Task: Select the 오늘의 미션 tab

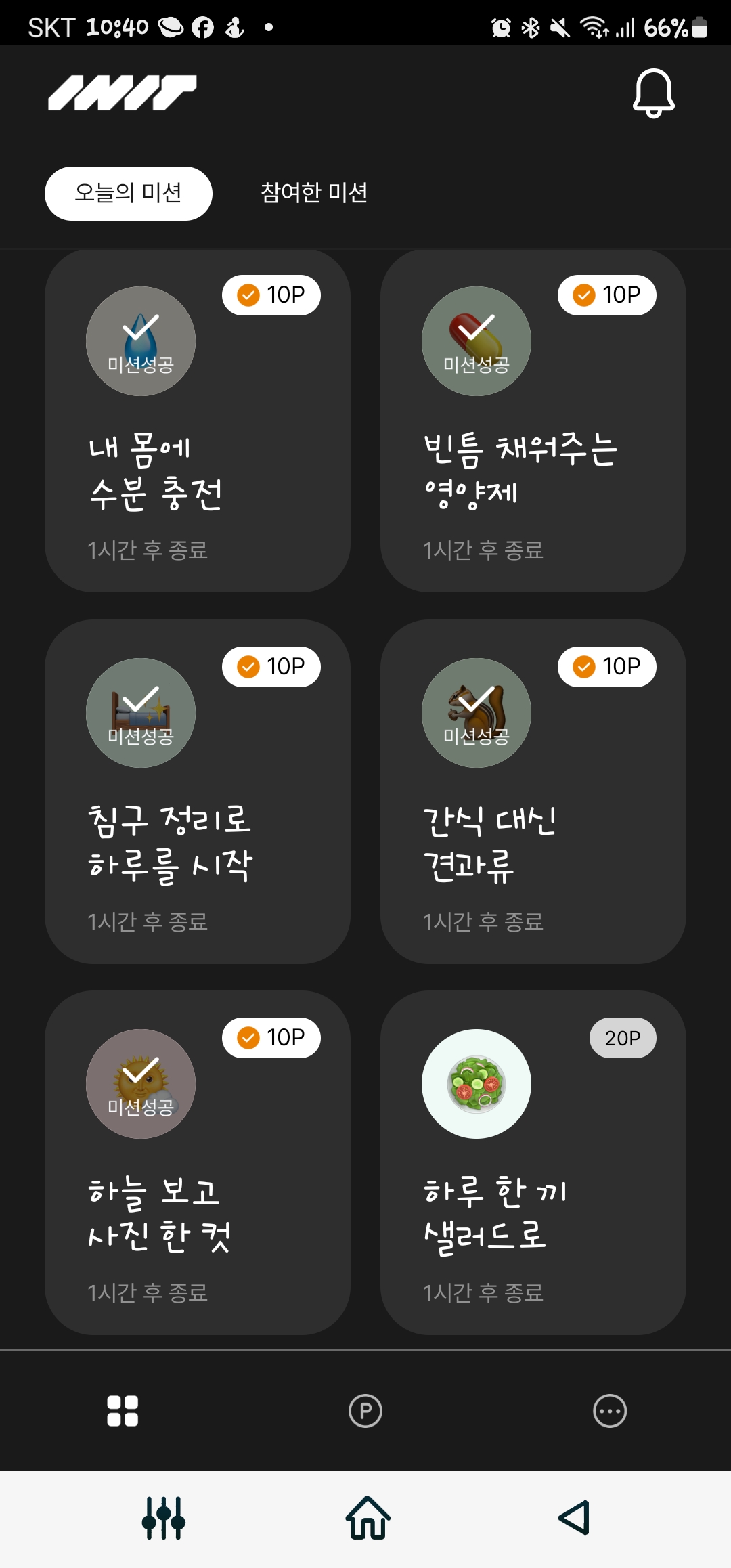Action: (129, 194)
